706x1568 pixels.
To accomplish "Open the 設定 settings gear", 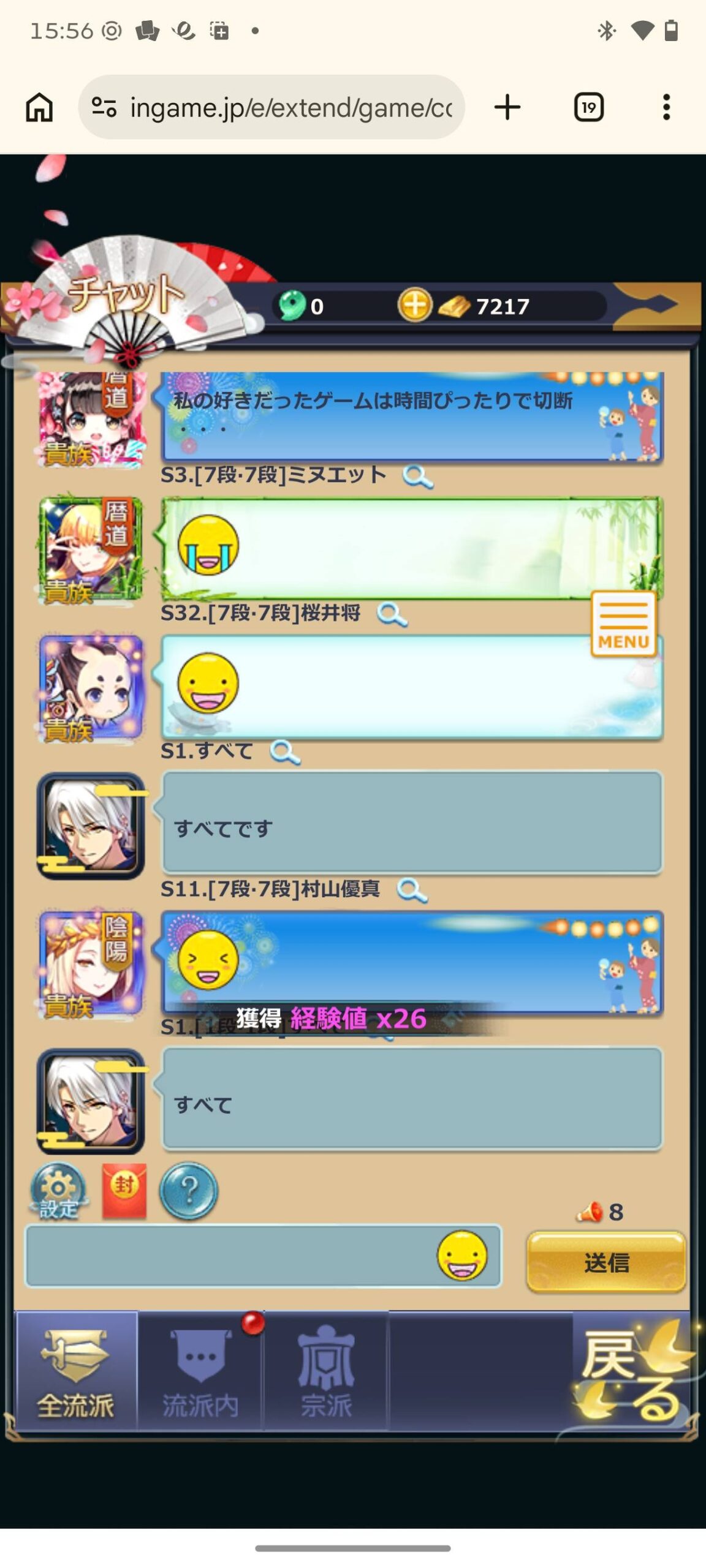I will click(x=58, y=1191).
